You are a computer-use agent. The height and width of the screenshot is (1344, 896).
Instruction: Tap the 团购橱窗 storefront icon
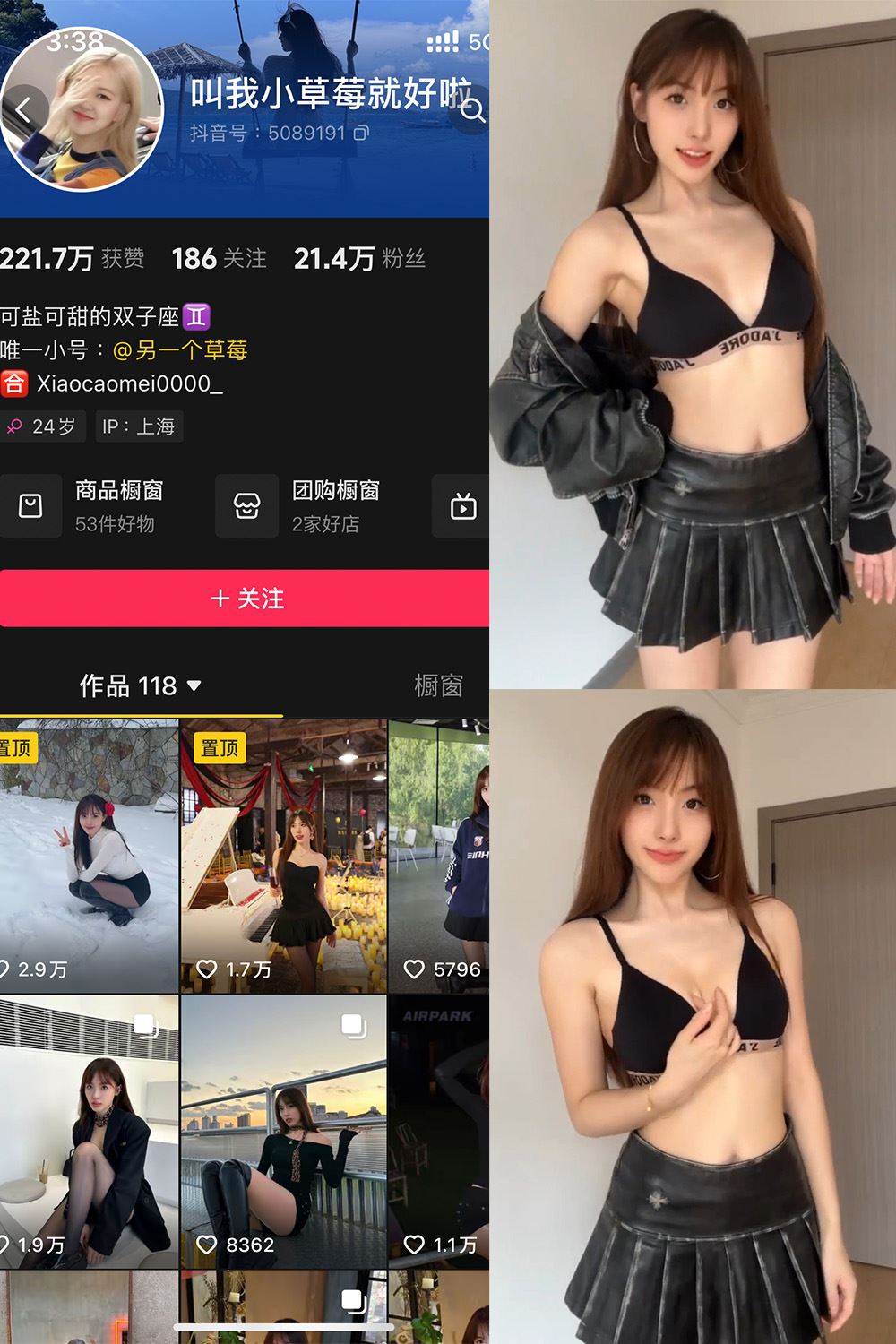pos(246,506)
